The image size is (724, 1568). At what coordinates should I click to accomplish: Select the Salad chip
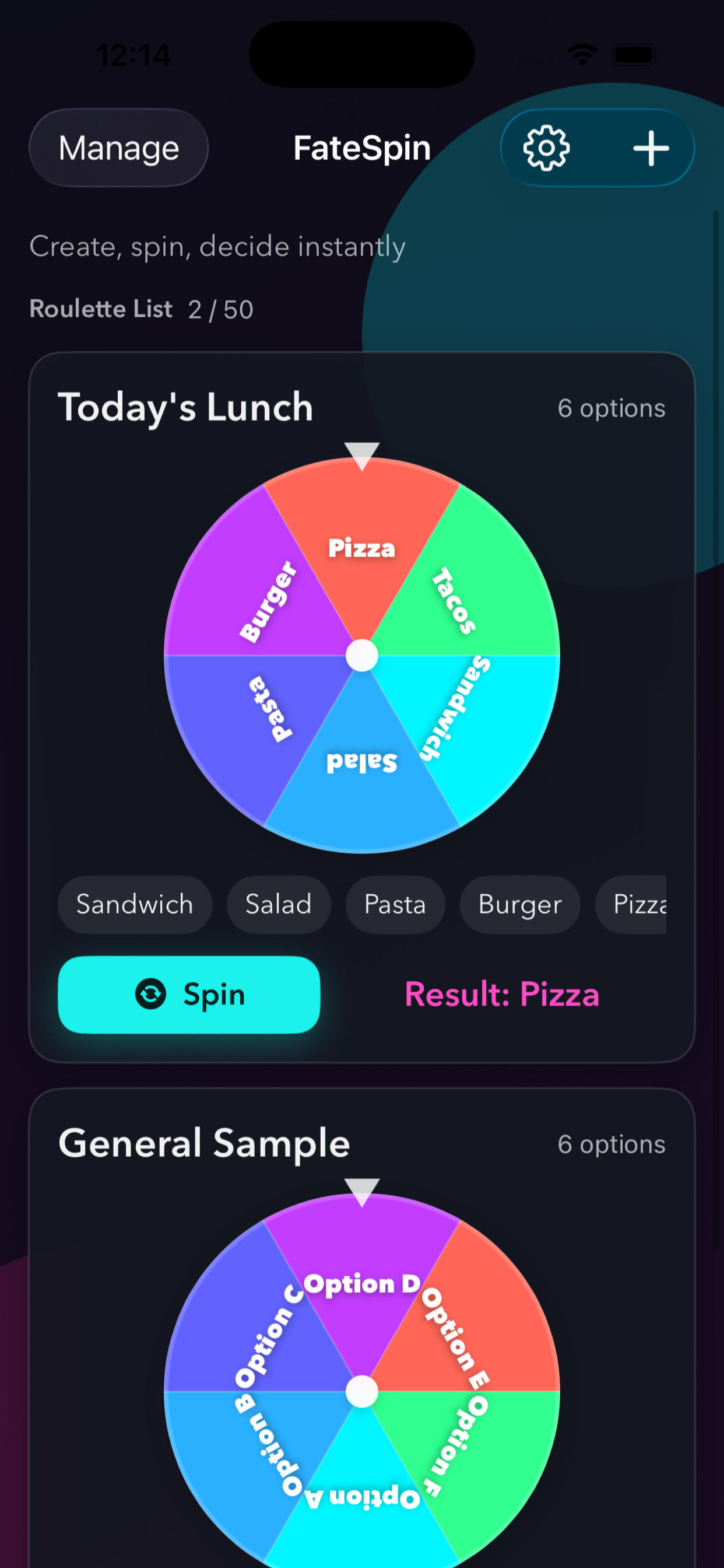pos(279,904)
